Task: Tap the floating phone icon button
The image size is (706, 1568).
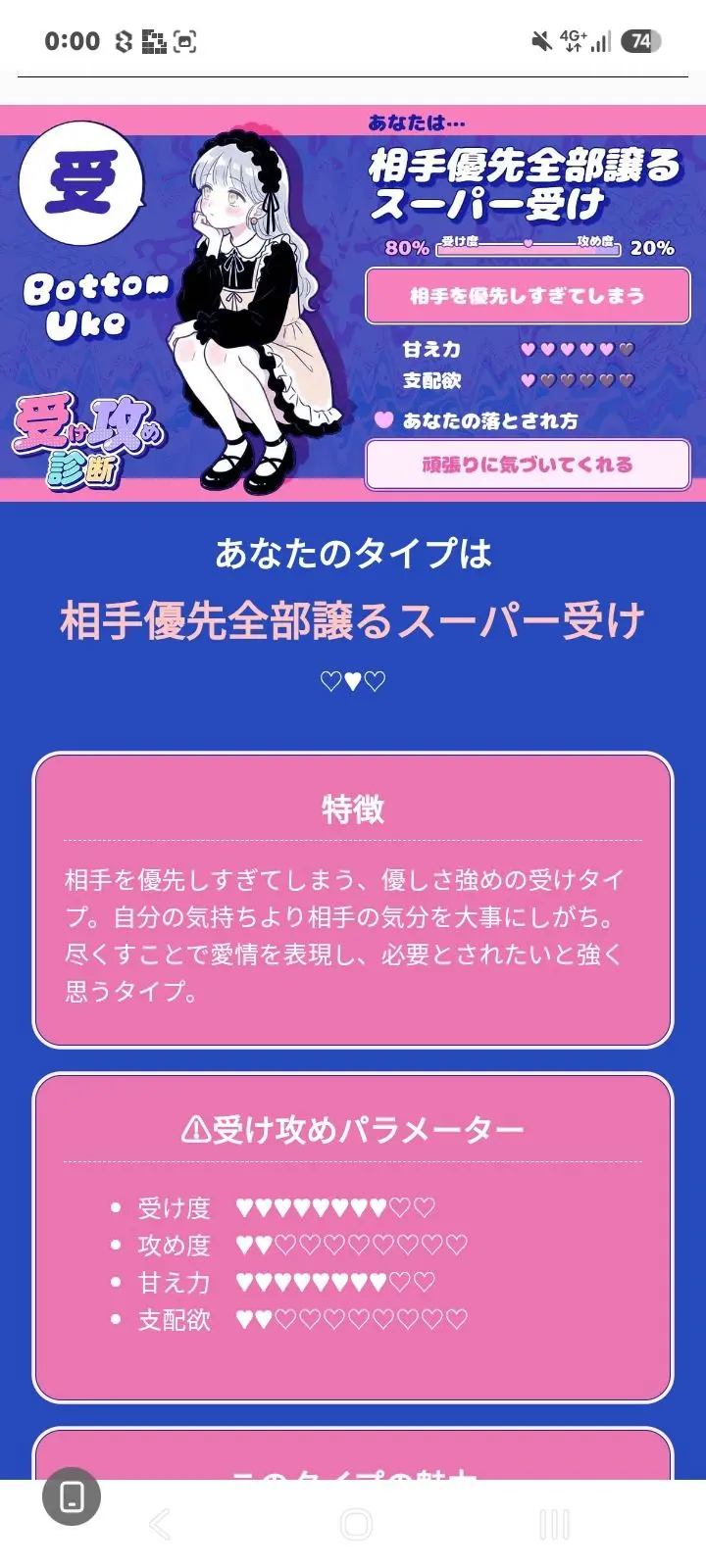Action: pos(72,1496)
